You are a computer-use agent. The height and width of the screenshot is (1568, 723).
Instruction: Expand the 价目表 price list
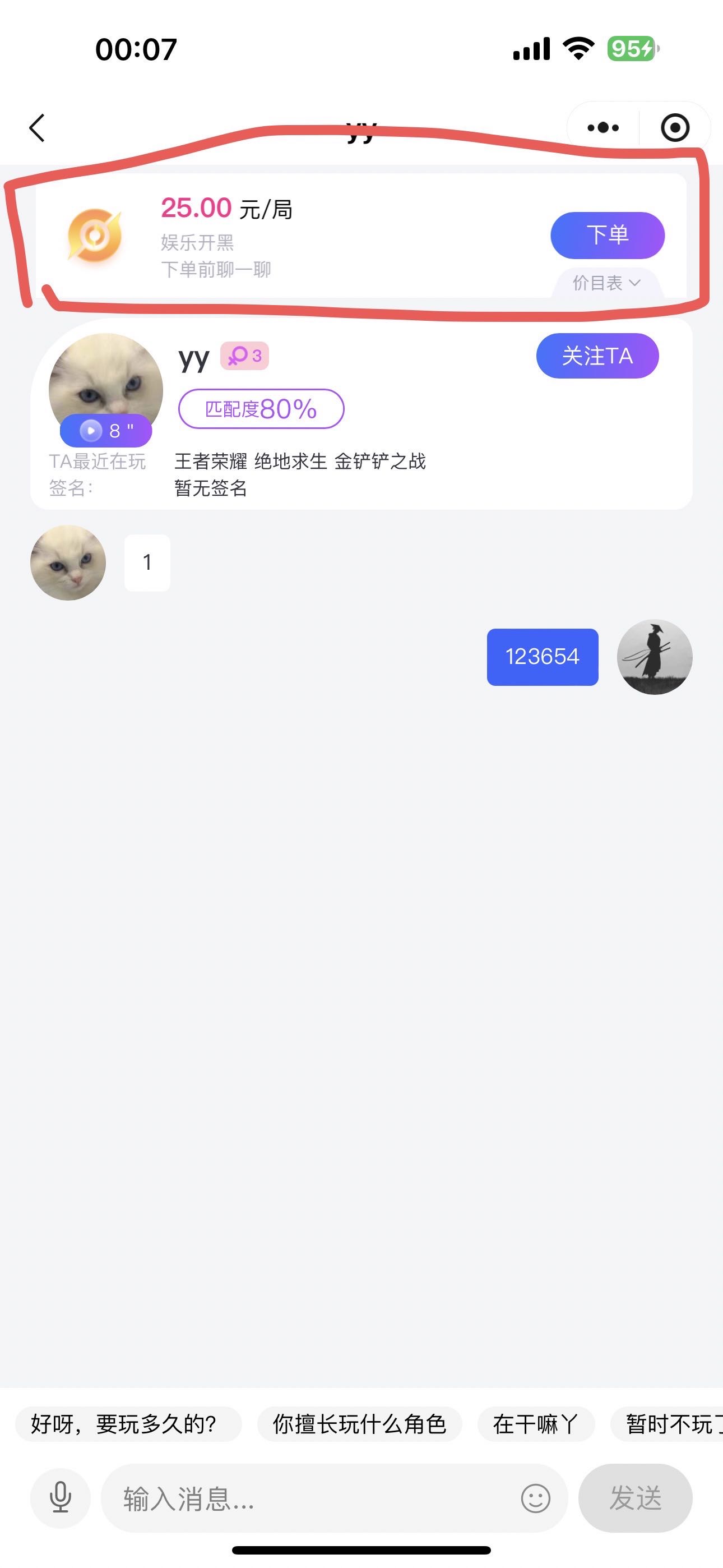[605, 283]
